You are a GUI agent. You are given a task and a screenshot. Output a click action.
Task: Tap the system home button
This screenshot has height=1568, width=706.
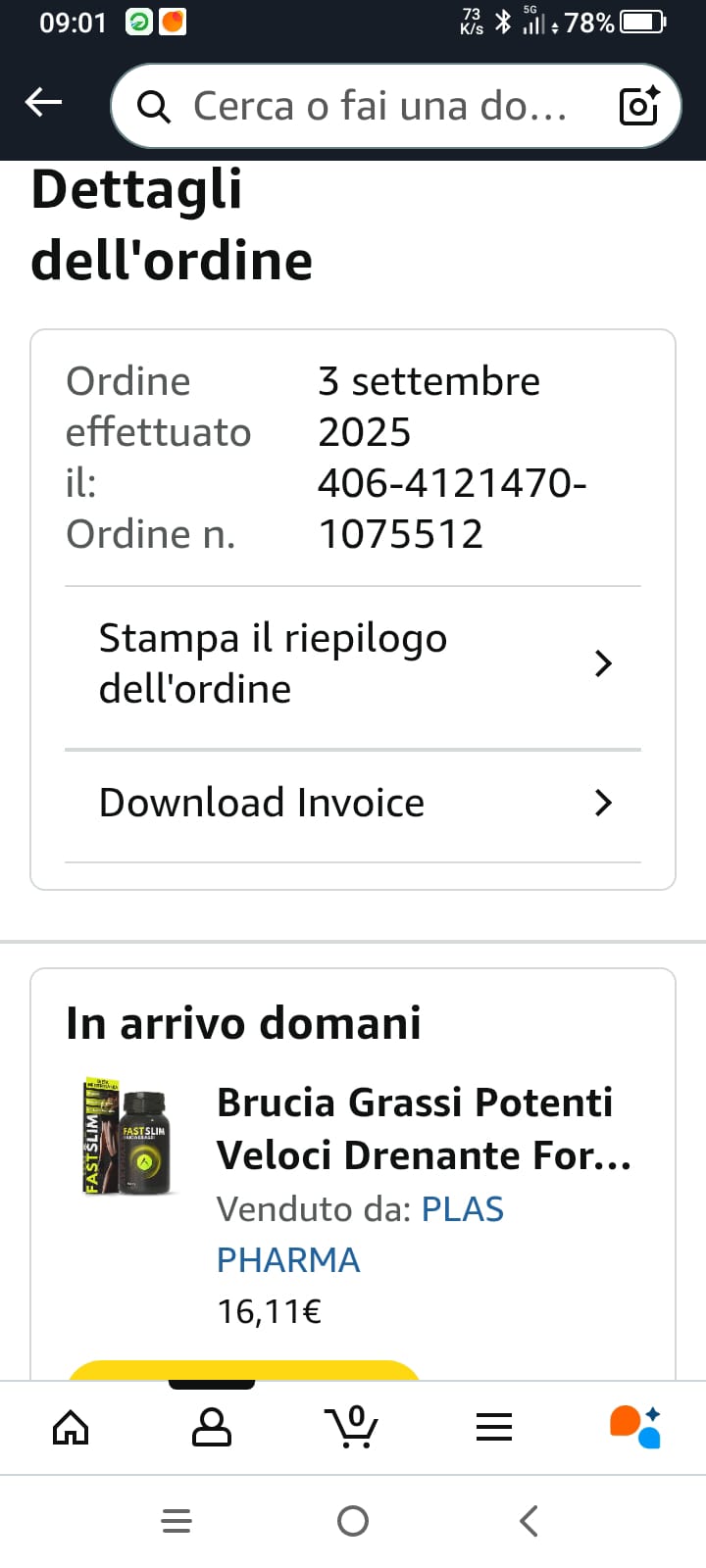tap(353, 1521)
